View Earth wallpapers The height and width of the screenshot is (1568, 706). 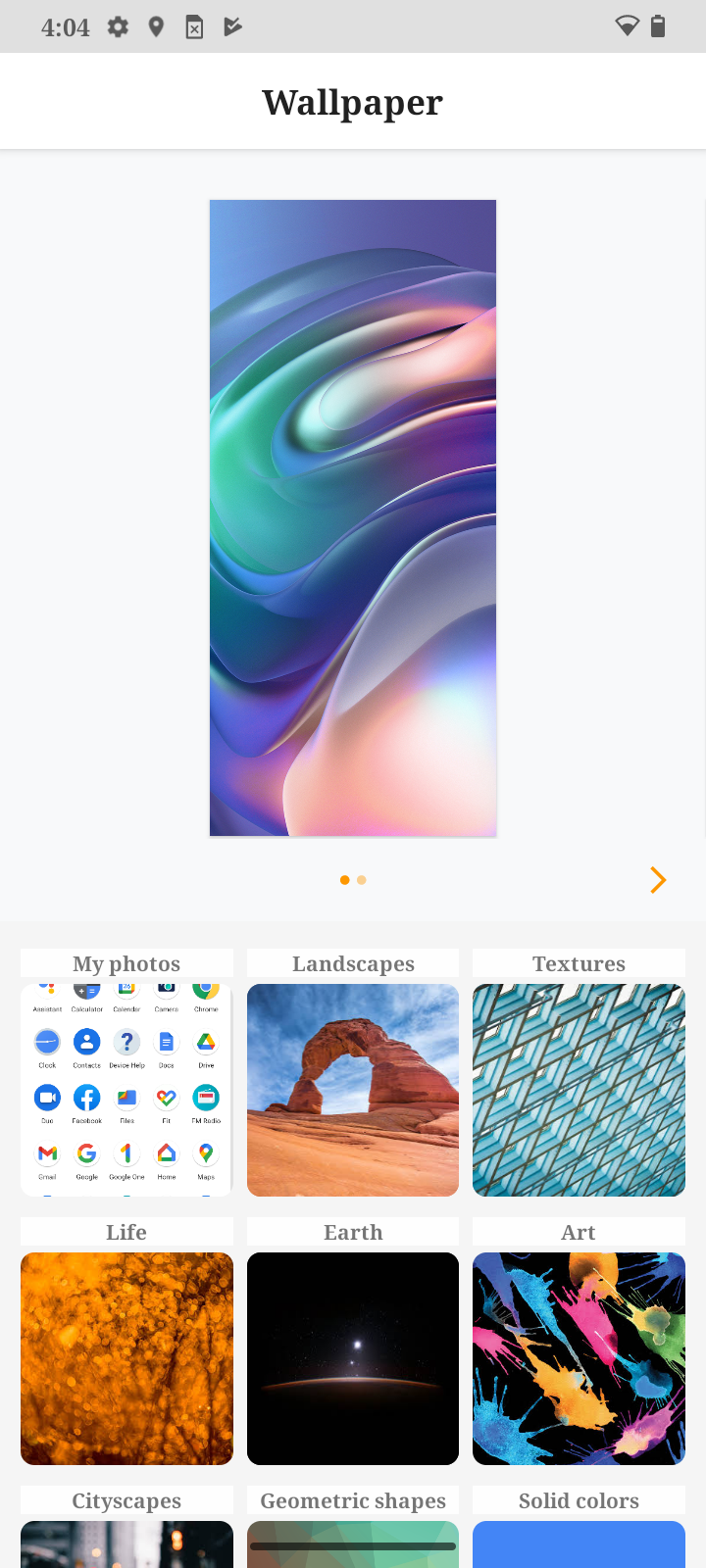pos(353,1357)
